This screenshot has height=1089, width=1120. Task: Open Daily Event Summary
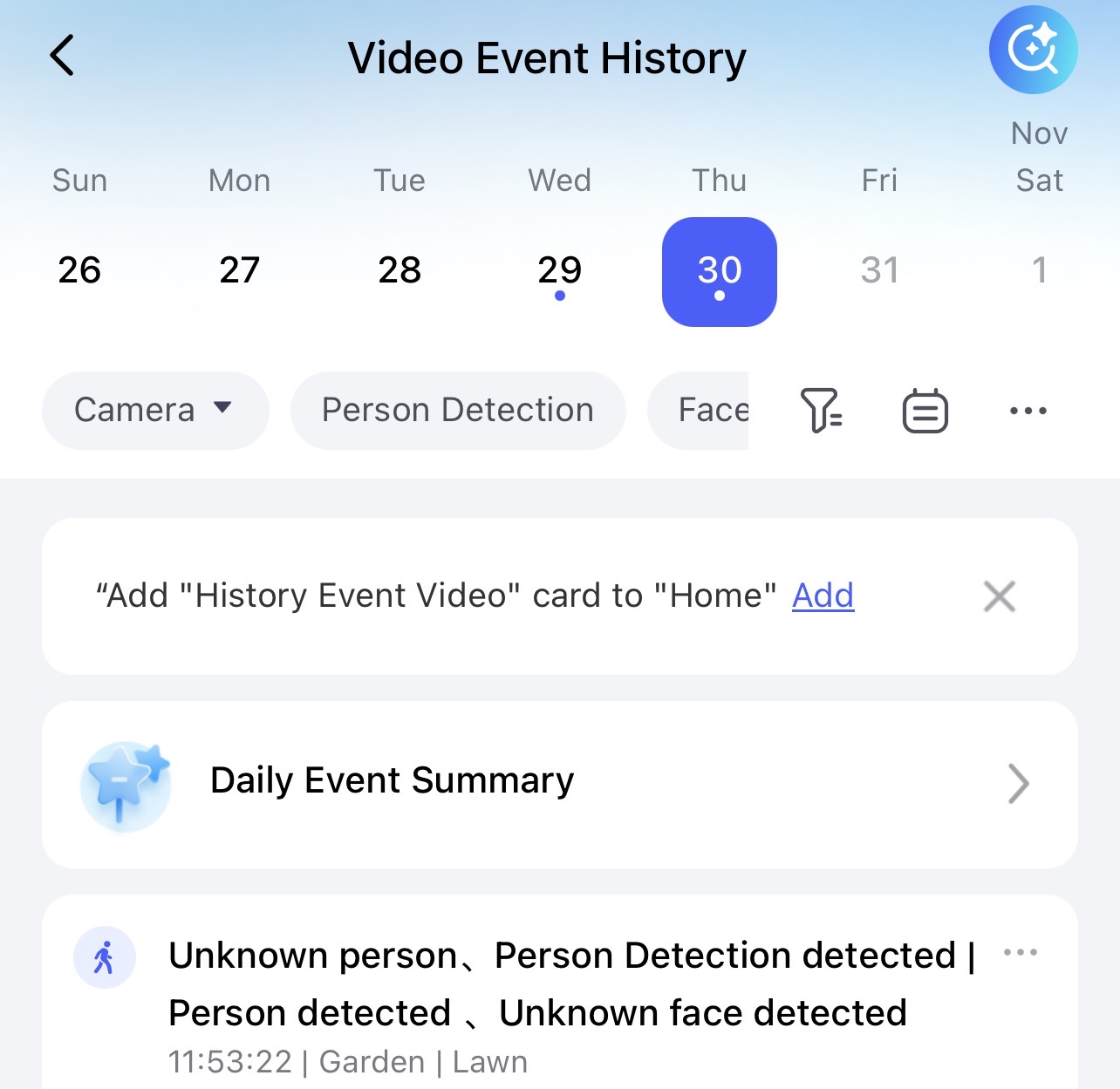tap(559, 783)
